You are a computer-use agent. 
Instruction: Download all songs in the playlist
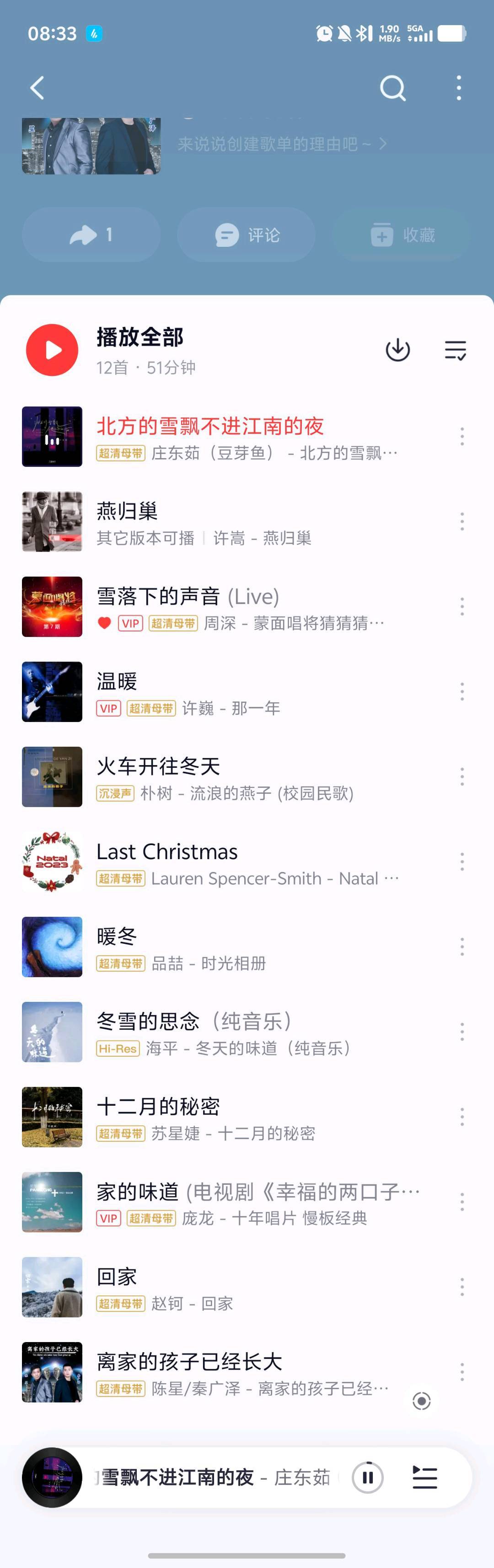point(398,350)
